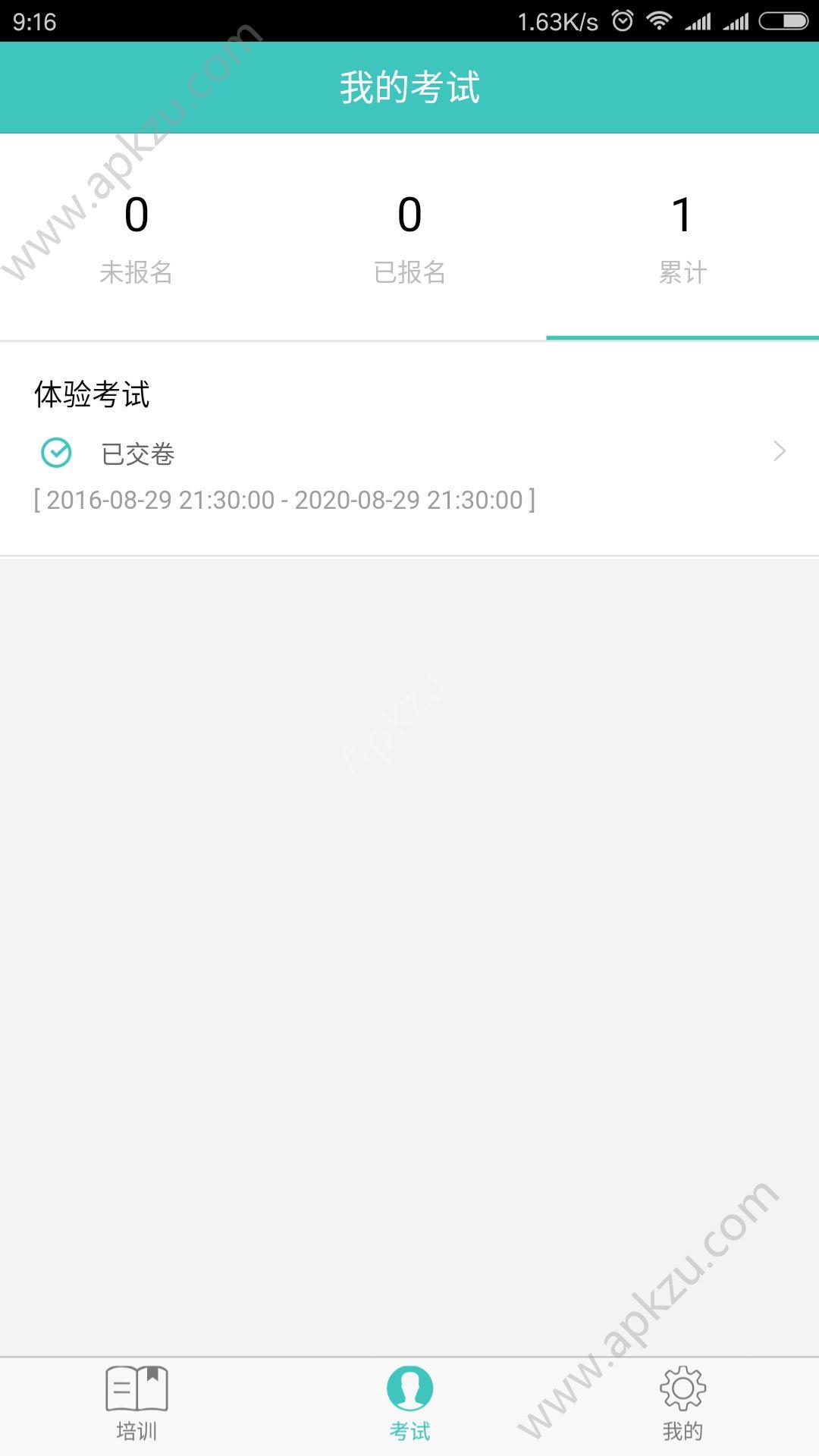Switch to the 已报名 tab
Screen dimensions: 819x1456
tap(409, 237)
